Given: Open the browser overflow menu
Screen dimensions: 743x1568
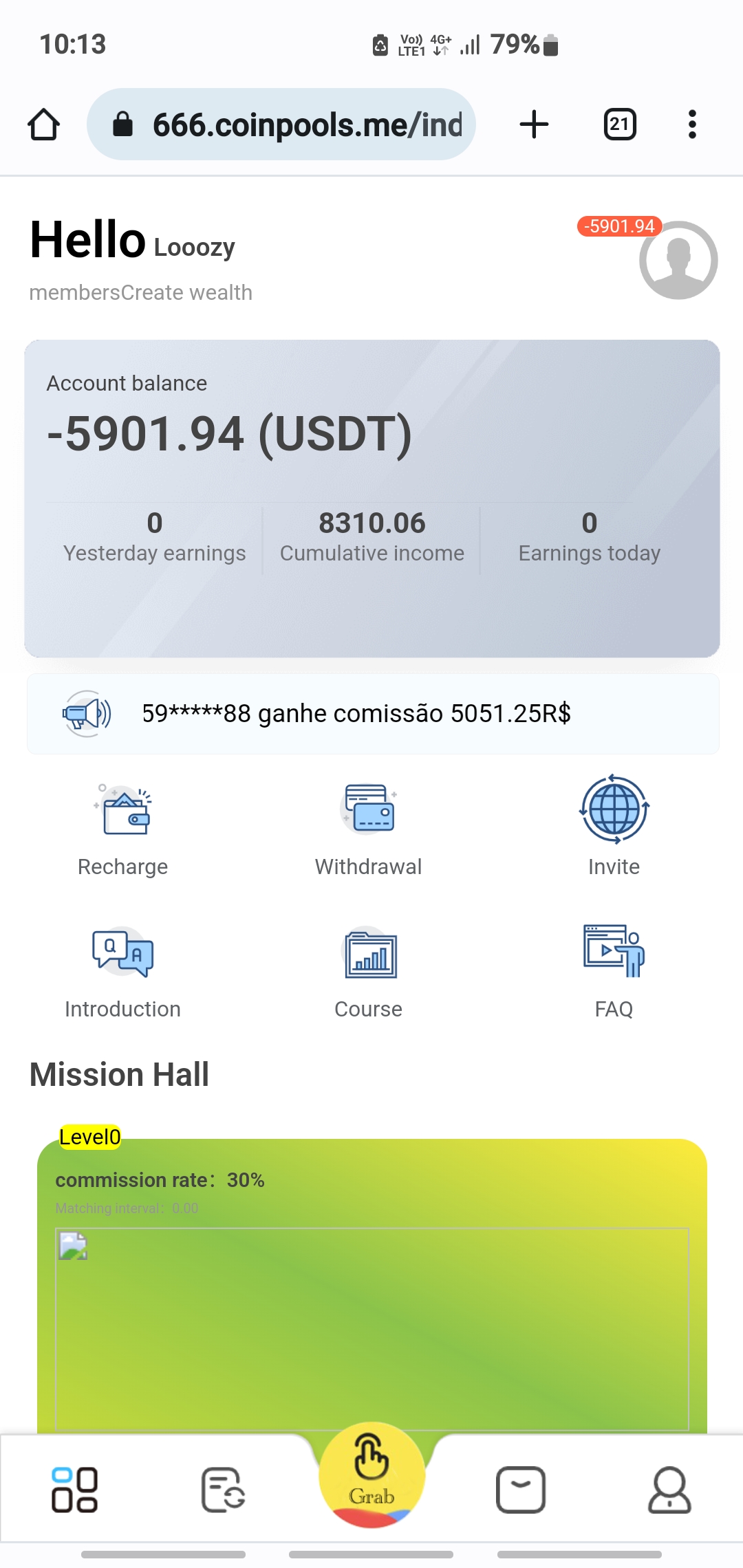Looking at the screenshot, I should (692, 124).
